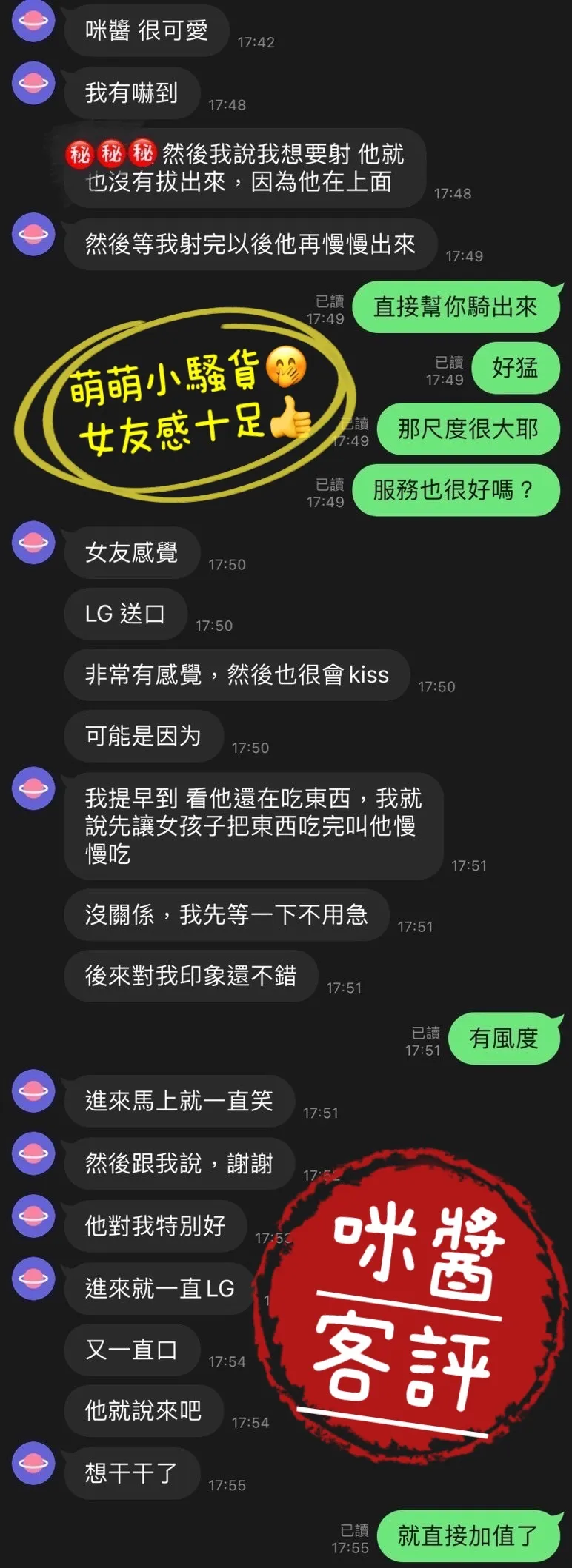Click the 有風度 sent message bubble
Image resolution: width=572 pixels, height=1568 pixels.
(506, 1039)
